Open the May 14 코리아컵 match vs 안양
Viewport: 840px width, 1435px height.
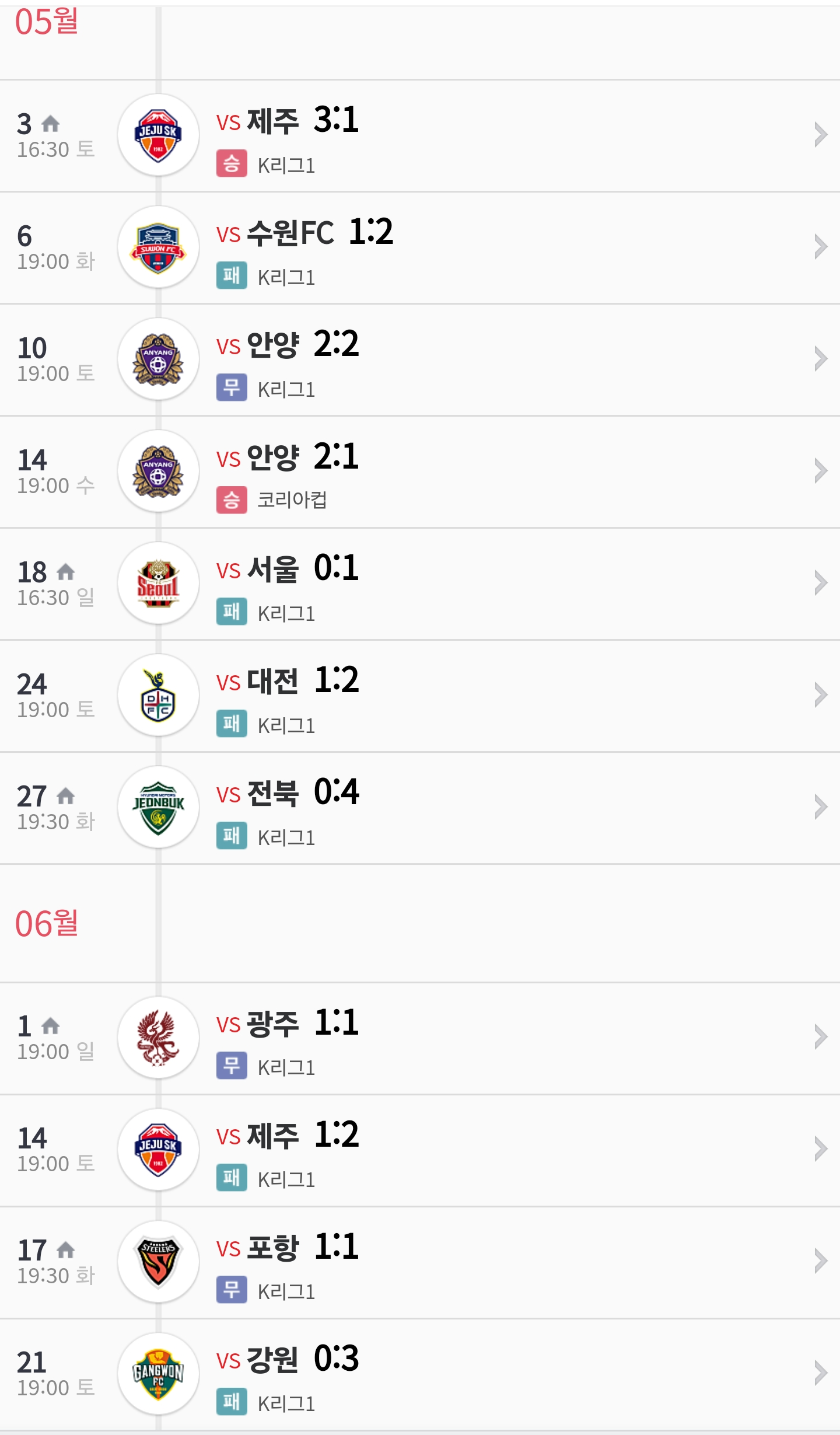(x=420, y=472)
